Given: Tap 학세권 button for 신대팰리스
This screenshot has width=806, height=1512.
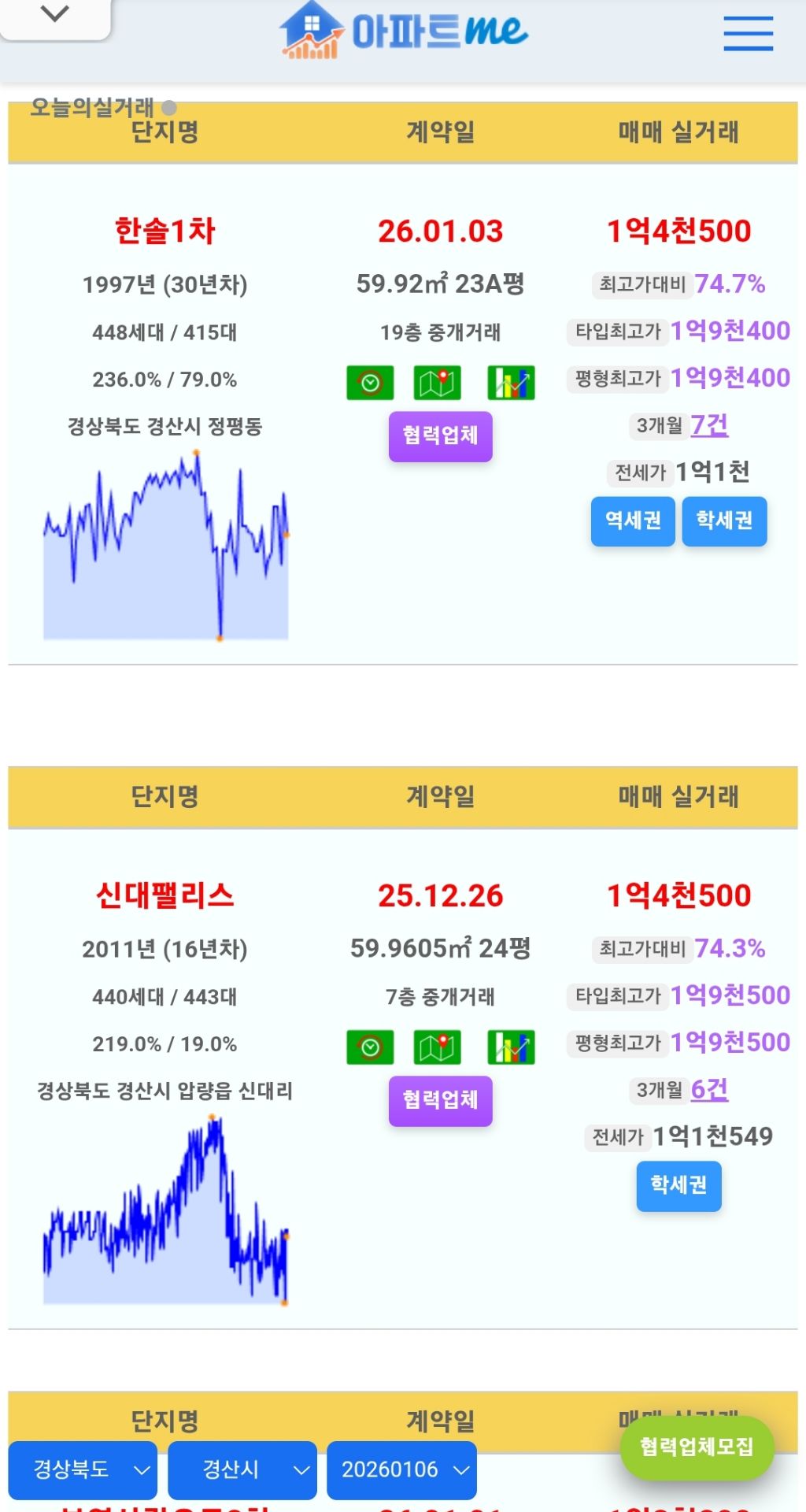Looking at the screenshot, I should click(x=678, y=1185).
